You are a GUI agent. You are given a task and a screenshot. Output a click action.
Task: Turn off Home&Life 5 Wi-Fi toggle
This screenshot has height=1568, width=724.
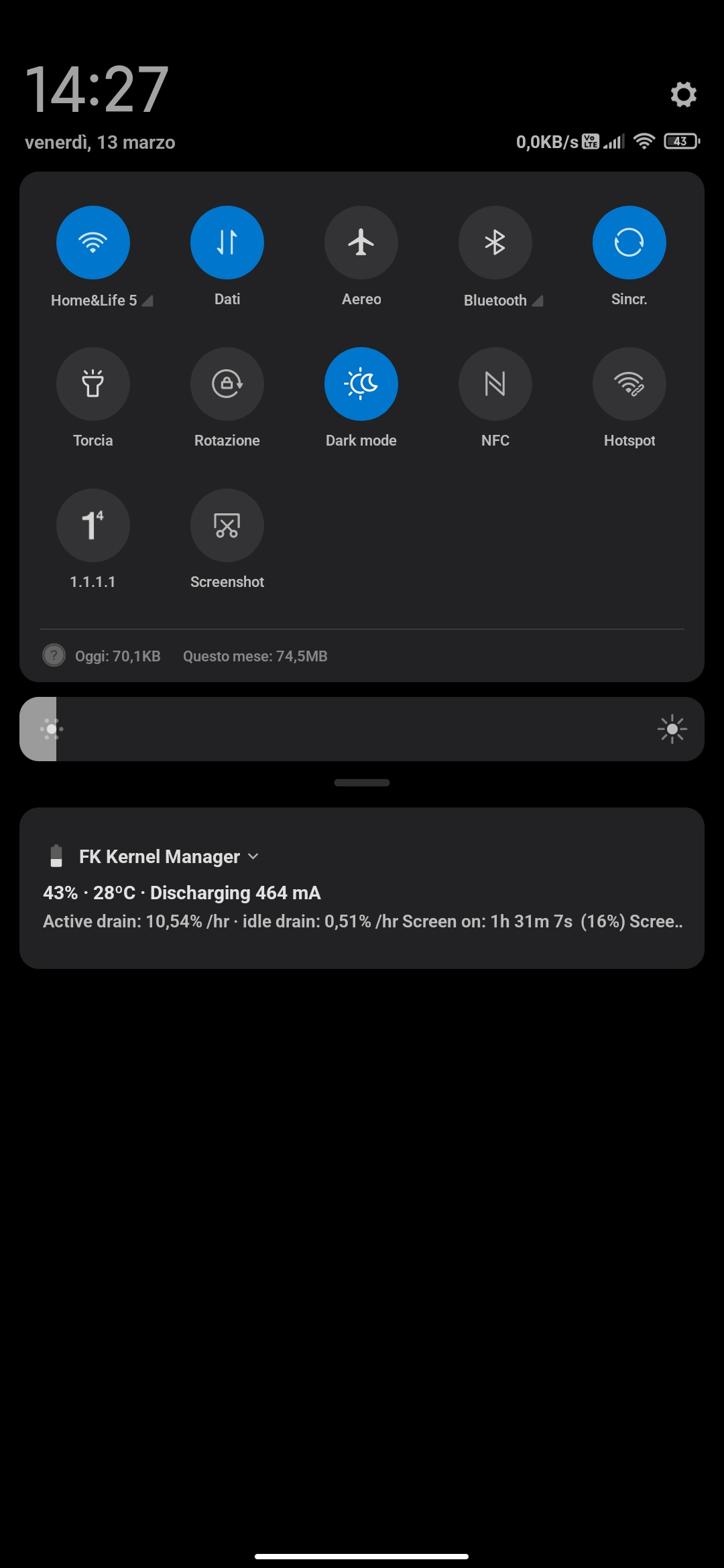pos(93,243)
